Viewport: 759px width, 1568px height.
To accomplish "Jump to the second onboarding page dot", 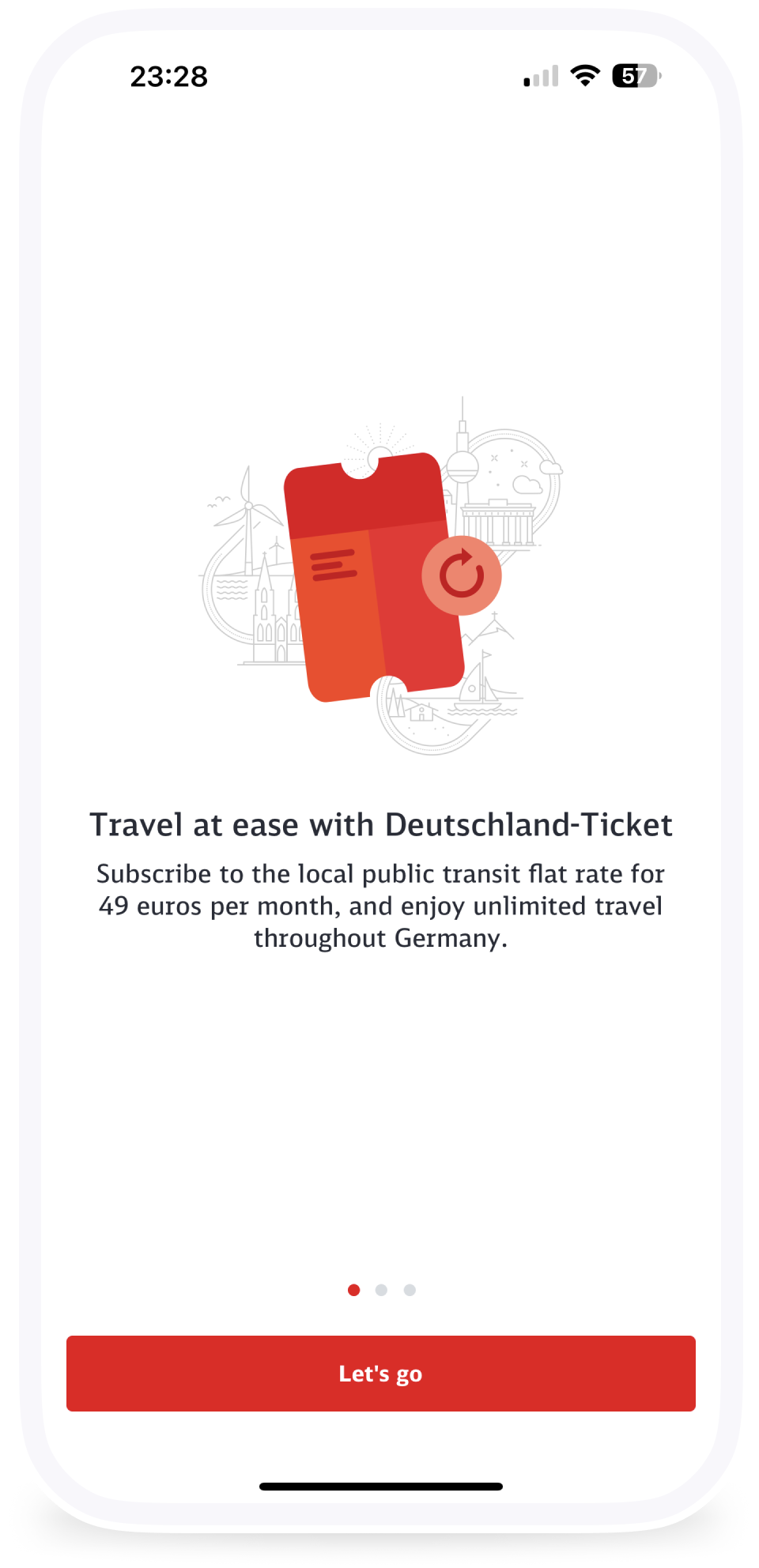I will tap(381, 1290).
